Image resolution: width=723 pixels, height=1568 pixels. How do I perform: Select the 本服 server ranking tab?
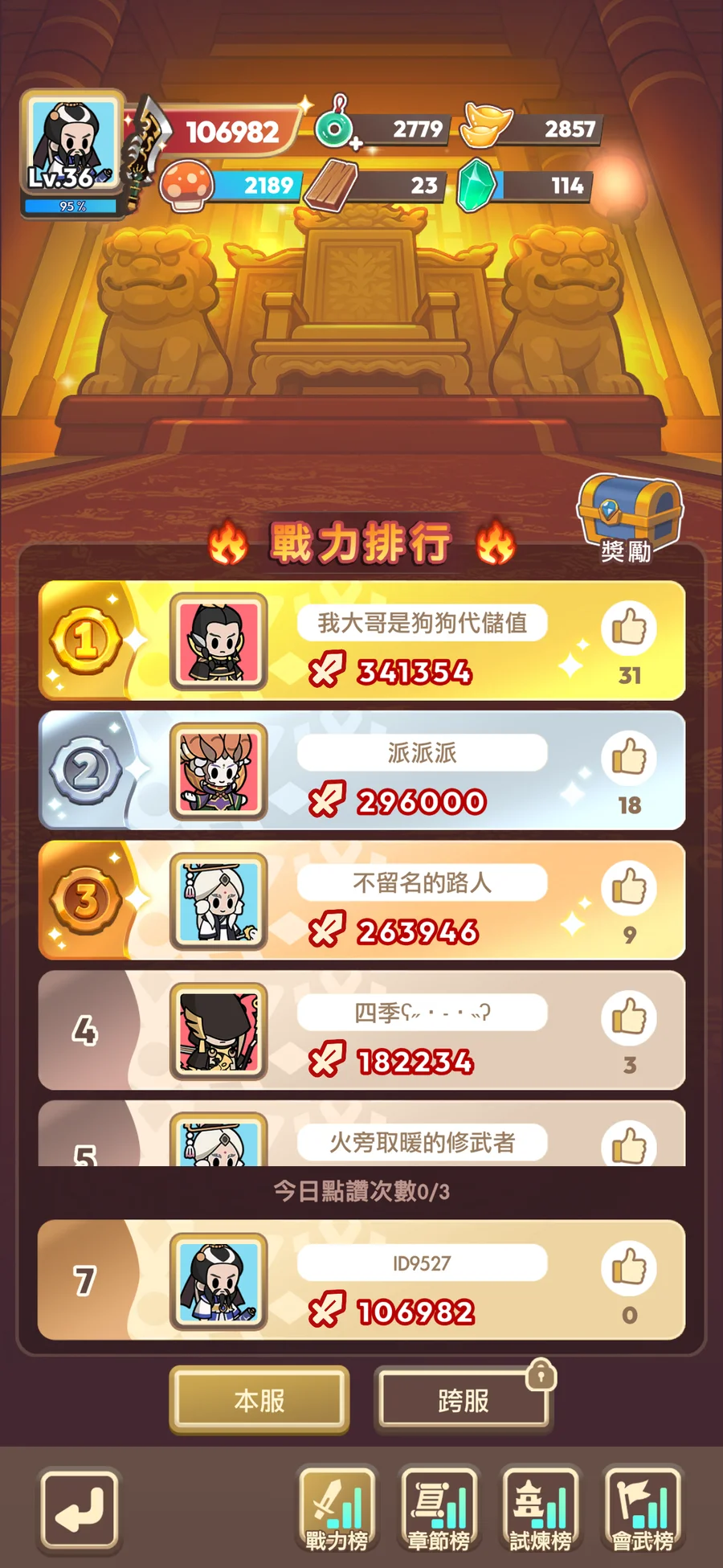[x=259, y=1401]
